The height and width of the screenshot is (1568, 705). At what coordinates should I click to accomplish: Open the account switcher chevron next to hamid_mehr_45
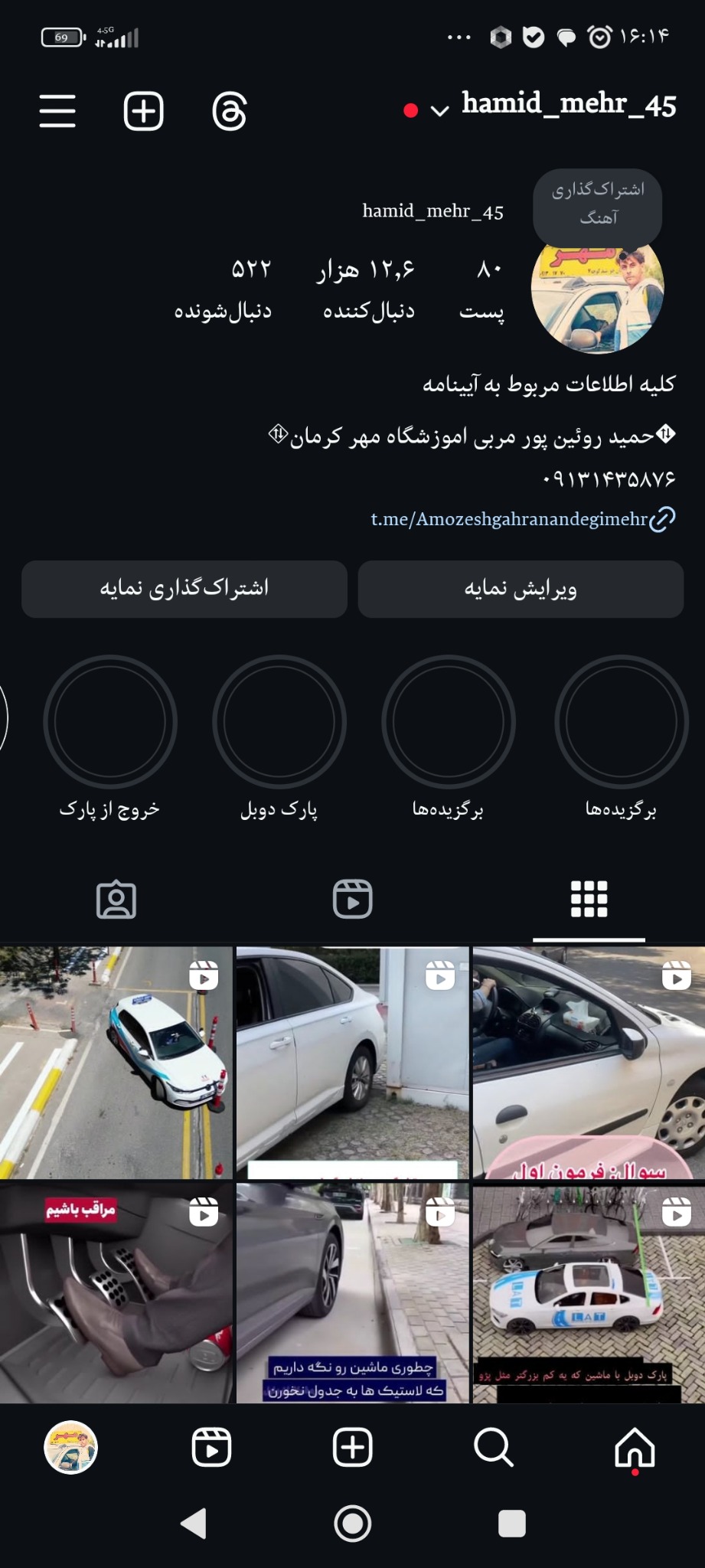tap(437, 111)
